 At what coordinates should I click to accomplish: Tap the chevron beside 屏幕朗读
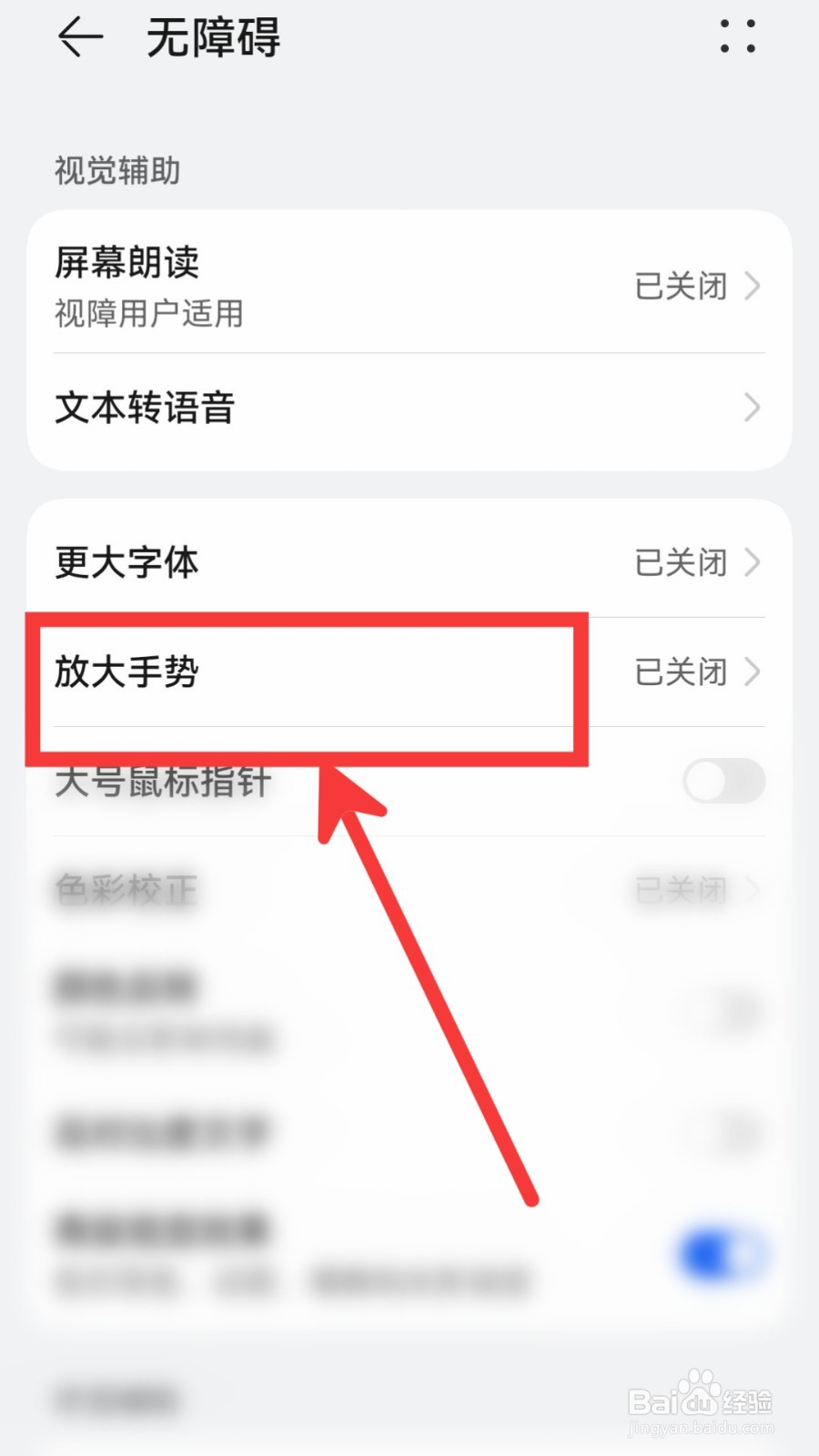pyautogui.click(x=753, y=286)
